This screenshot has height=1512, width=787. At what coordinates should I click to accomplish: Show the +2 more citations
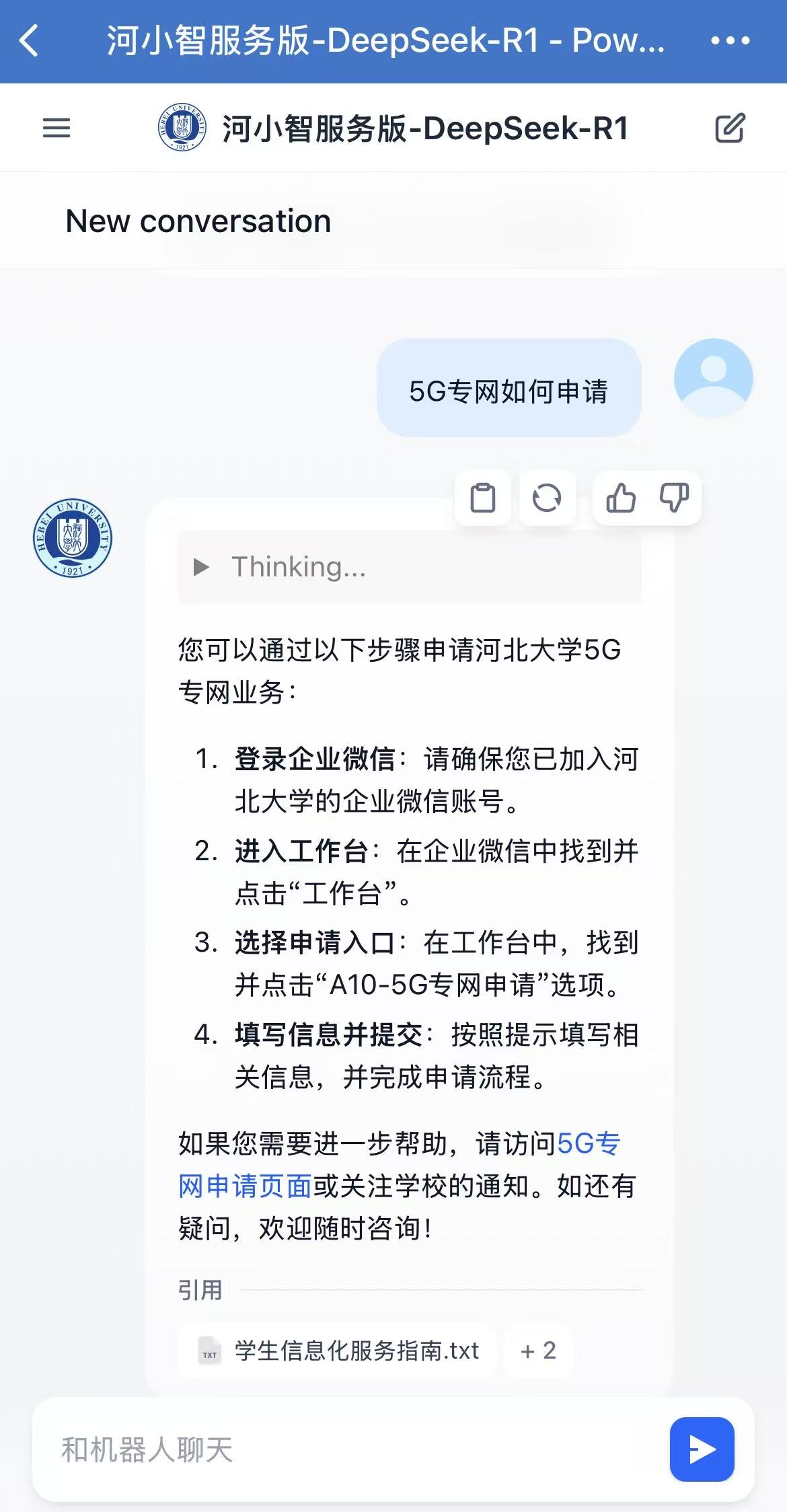(x=538, y=1351)
